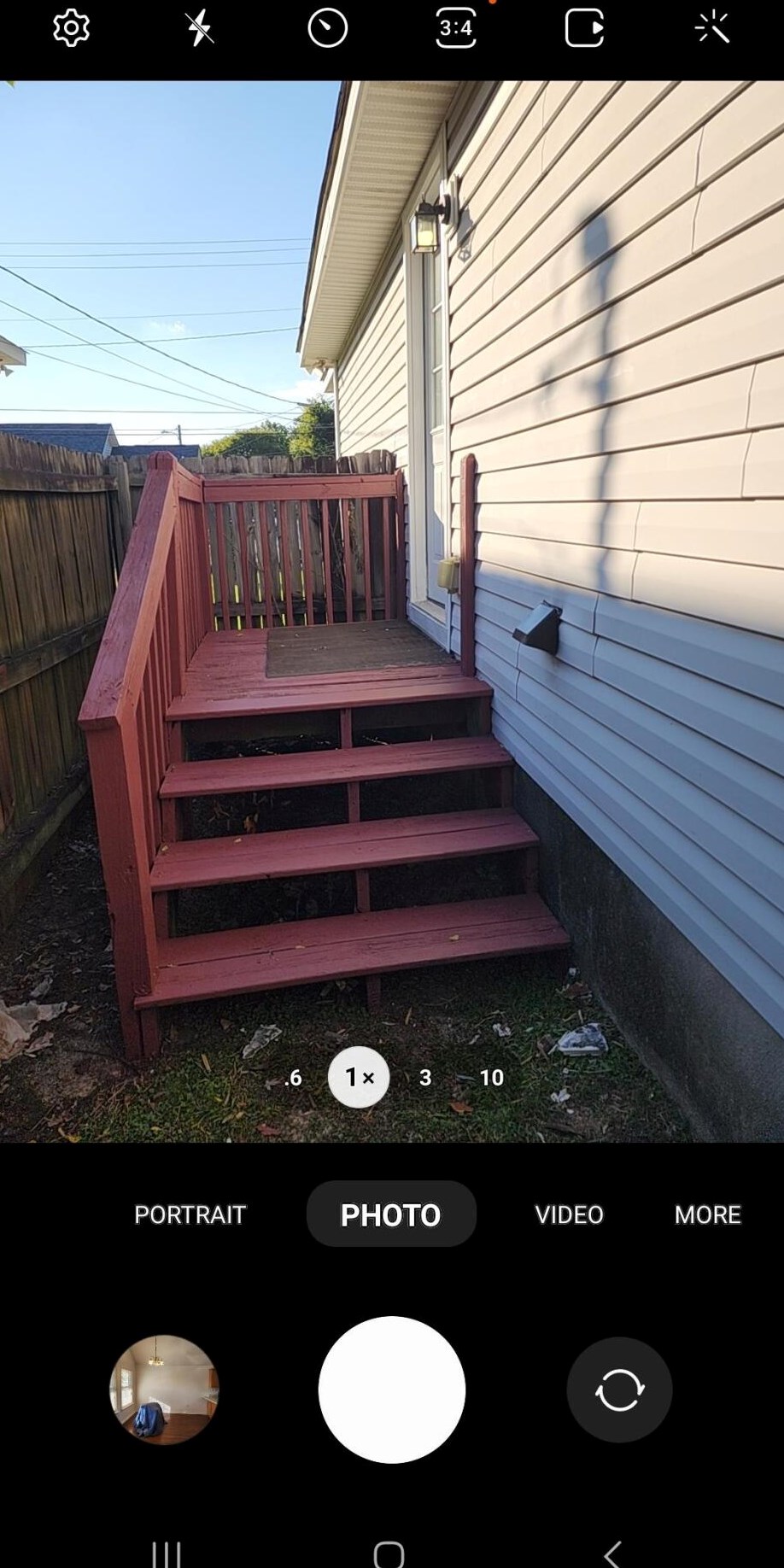Viewport: 784px width, 1568px height.
Task: Switch to Portrait mode
Action: tap(190, 1214)
